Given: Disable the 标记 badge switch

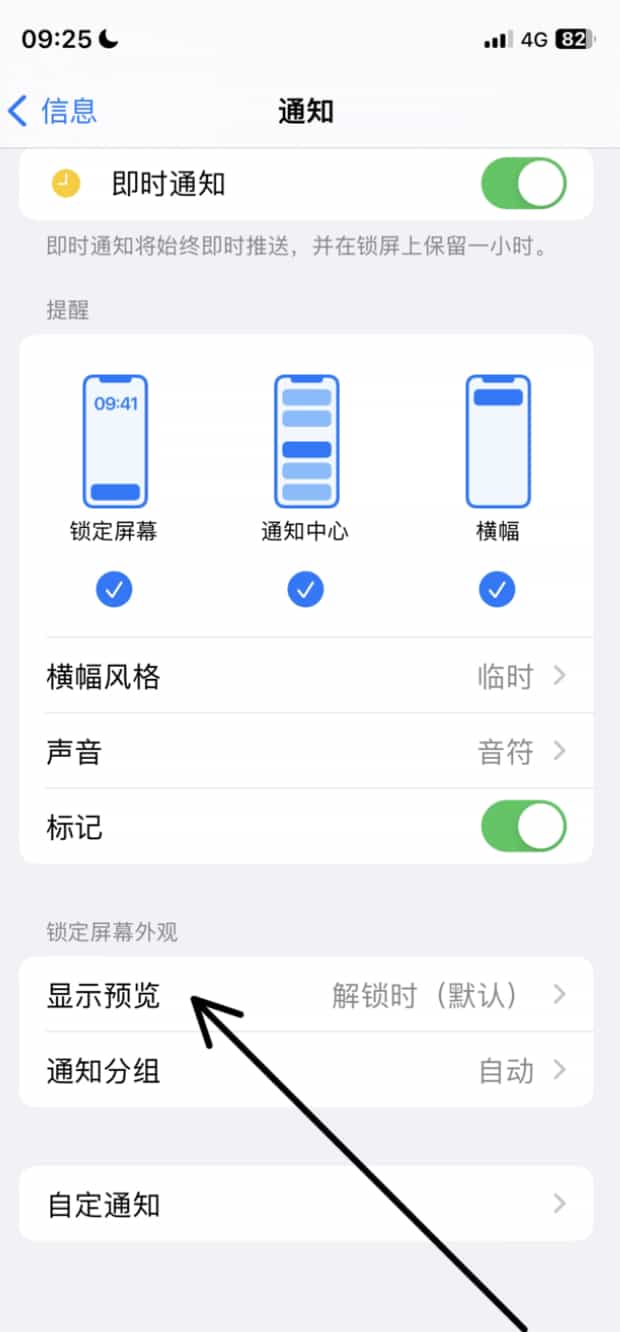Looking at the screenshot, I should [523, 827].
